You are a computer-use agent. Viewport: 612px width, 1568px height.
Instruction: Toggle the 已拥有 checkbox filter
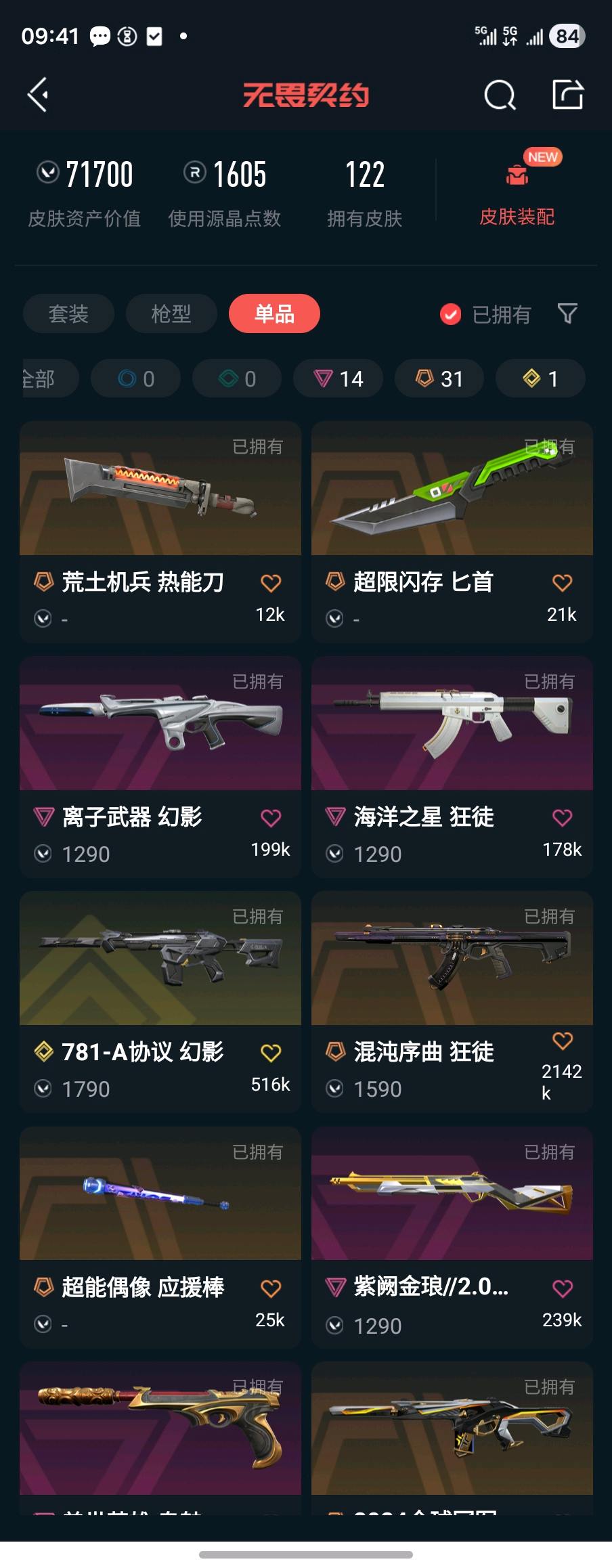485,314
